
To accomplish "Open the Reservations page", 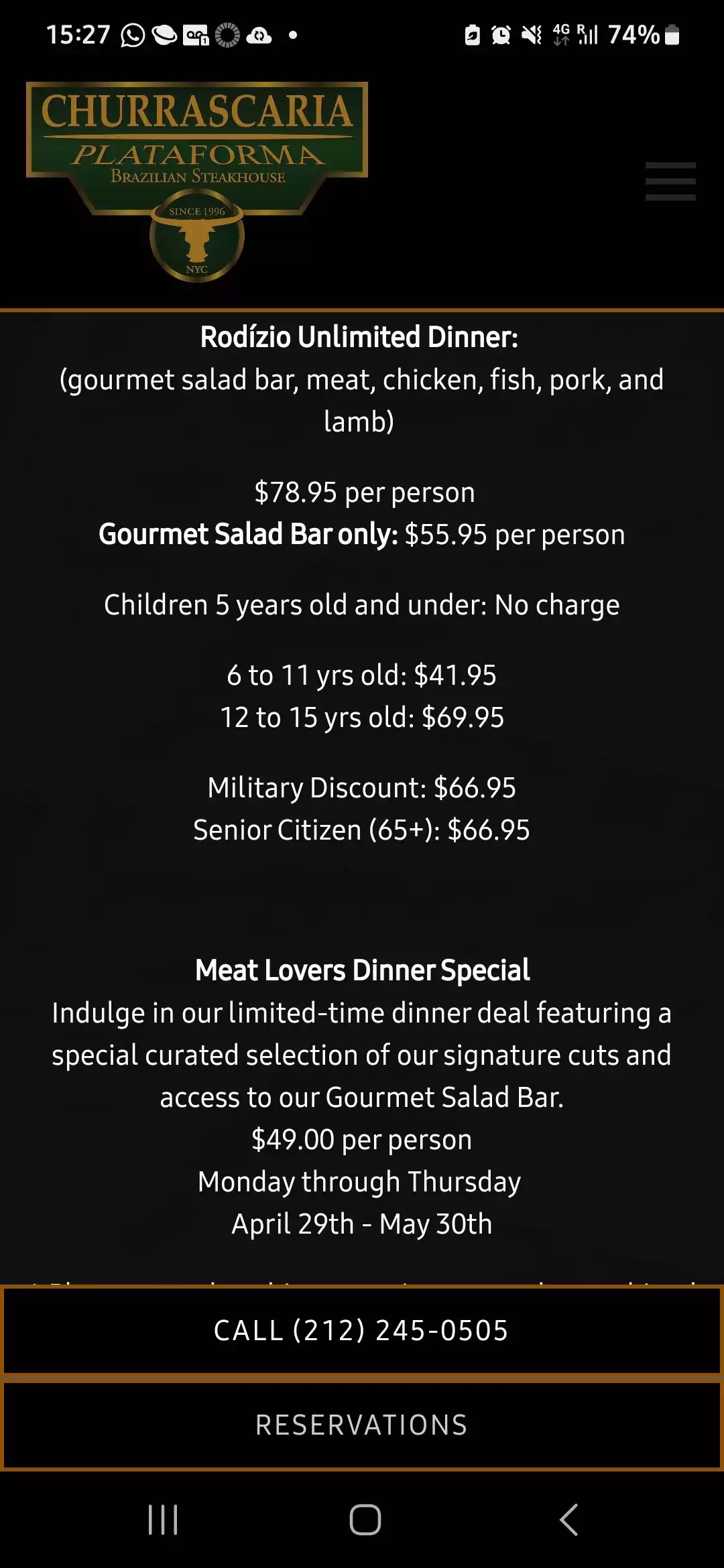I will pos(362,1425).
